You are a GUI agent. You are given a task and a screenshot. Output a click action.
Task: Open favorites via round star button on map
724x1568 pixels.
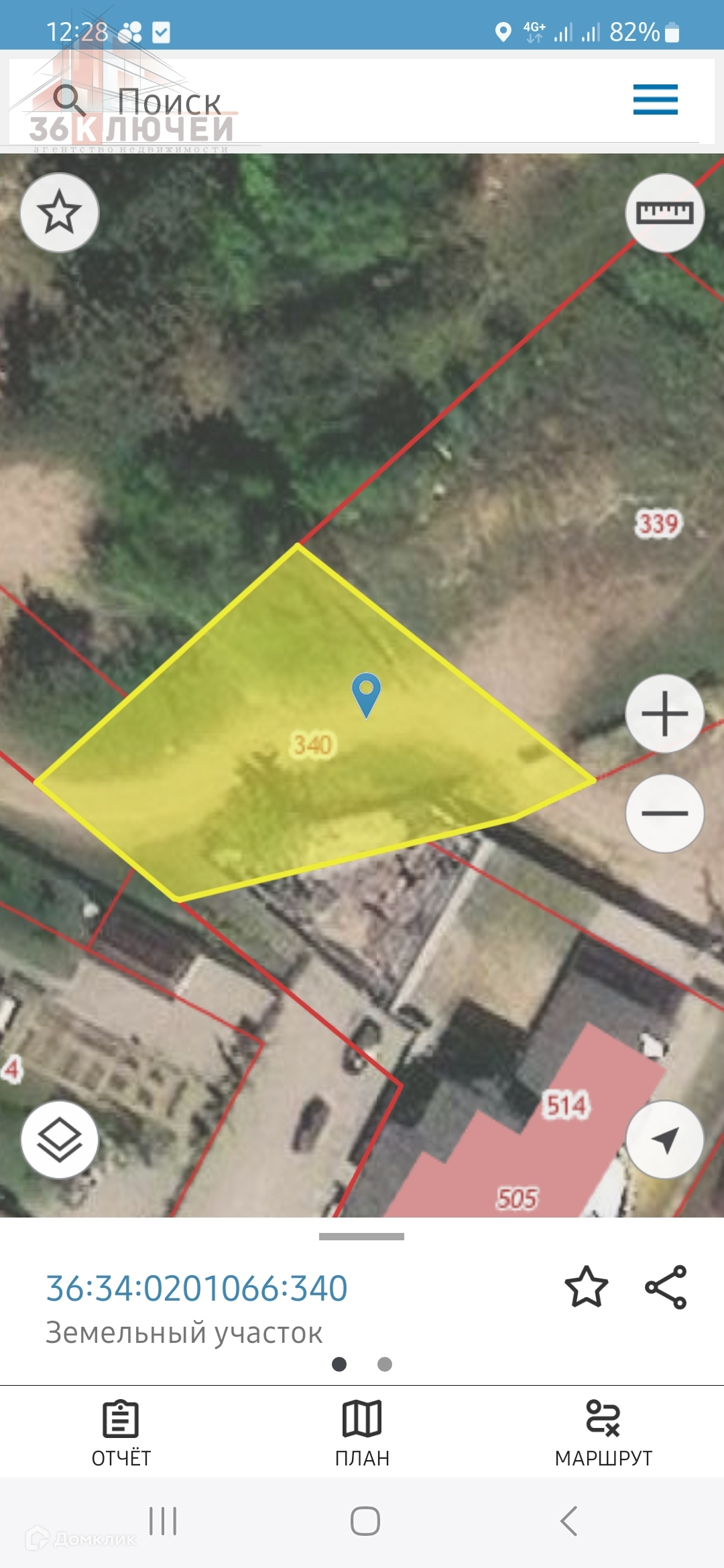click(x=60, y=212)
